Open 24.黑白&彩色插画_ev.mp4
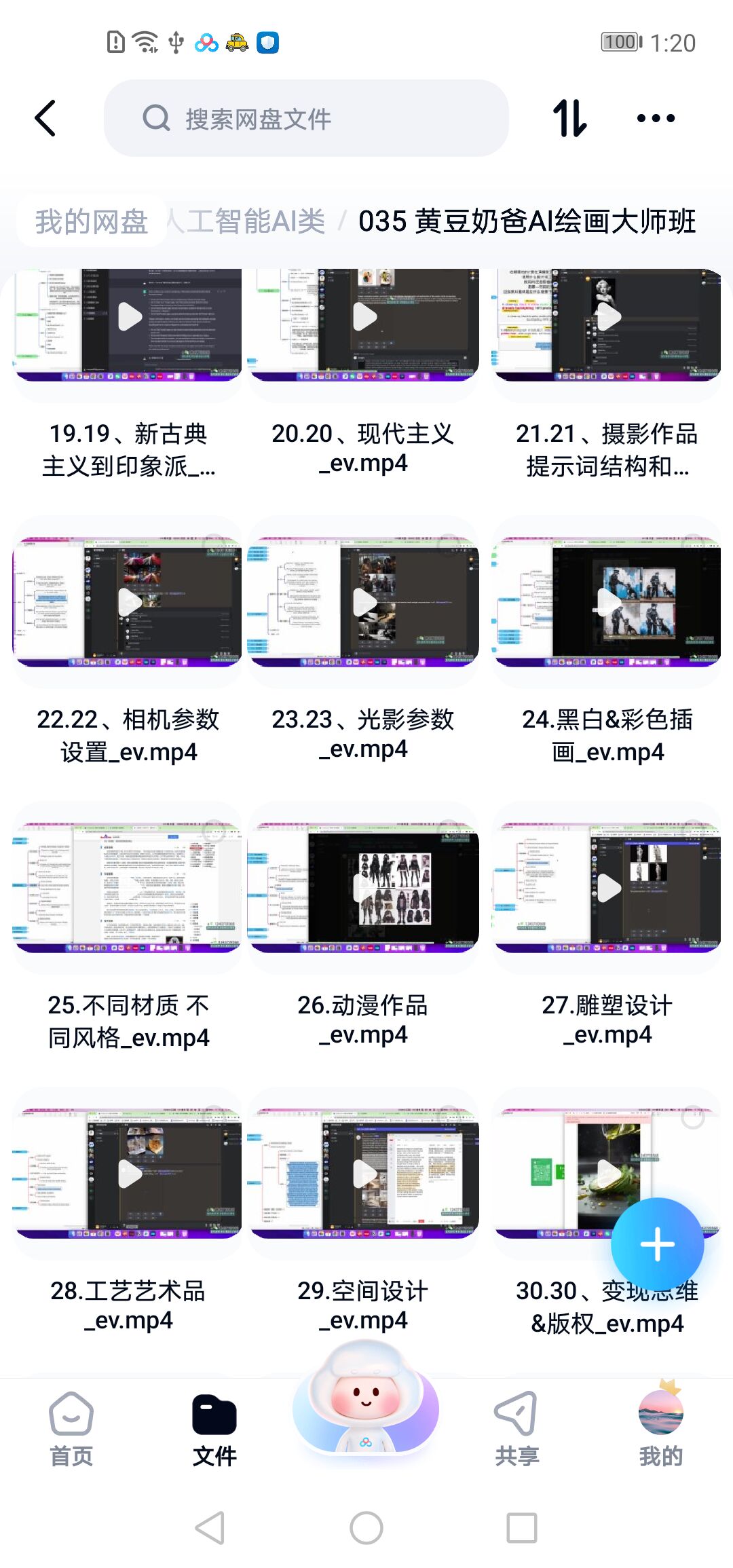The height and width of the screenshot is (1568, 733). tap(608, 602)
